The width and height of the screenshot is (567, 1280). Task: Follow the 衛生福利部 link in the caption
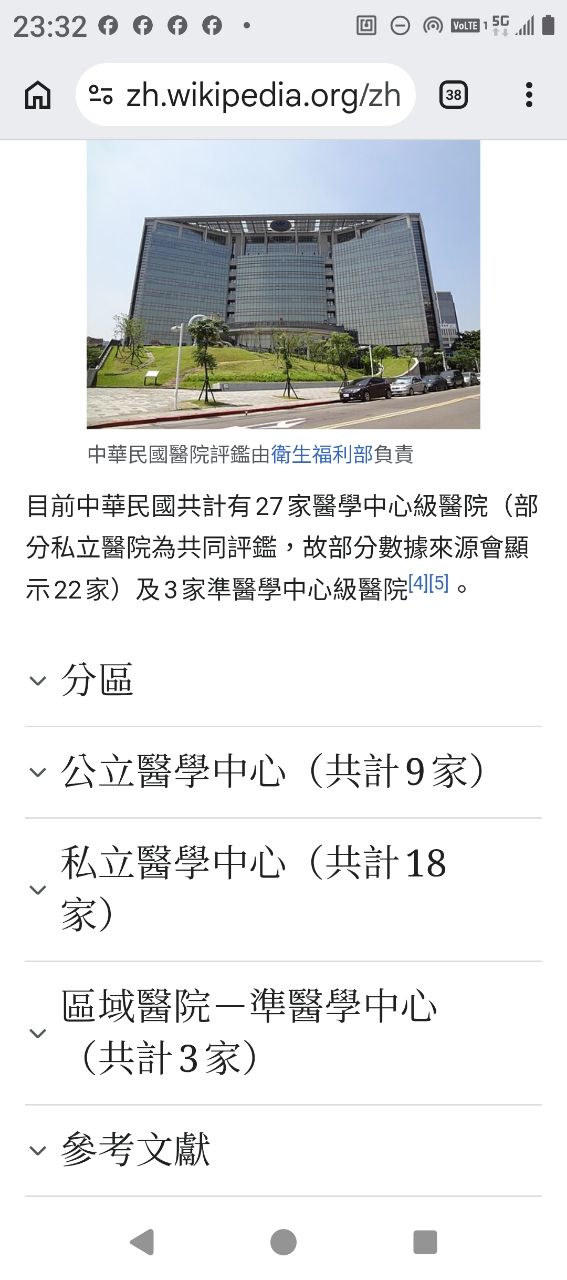[321, 455]
